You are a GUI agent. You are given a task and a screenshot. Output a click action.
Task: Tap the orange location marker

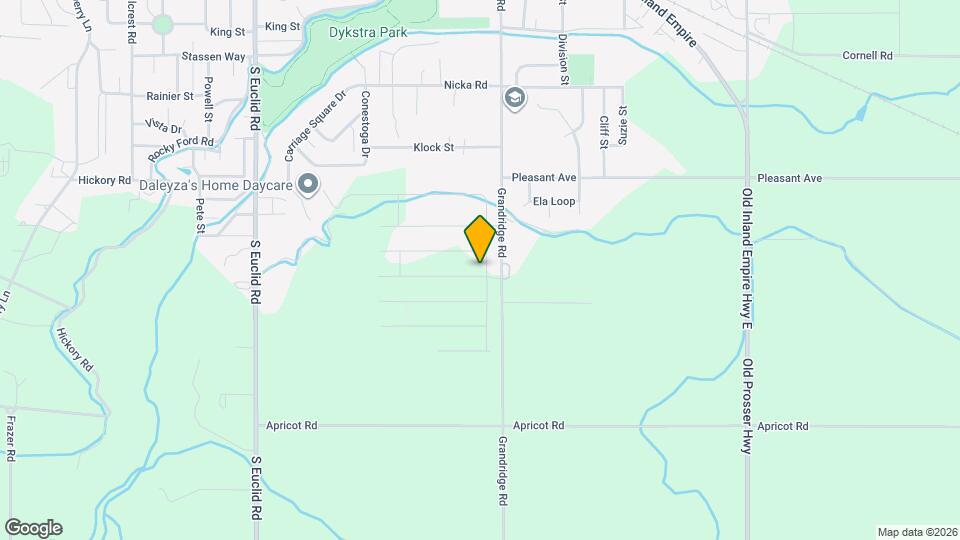[x=480, y=240]
